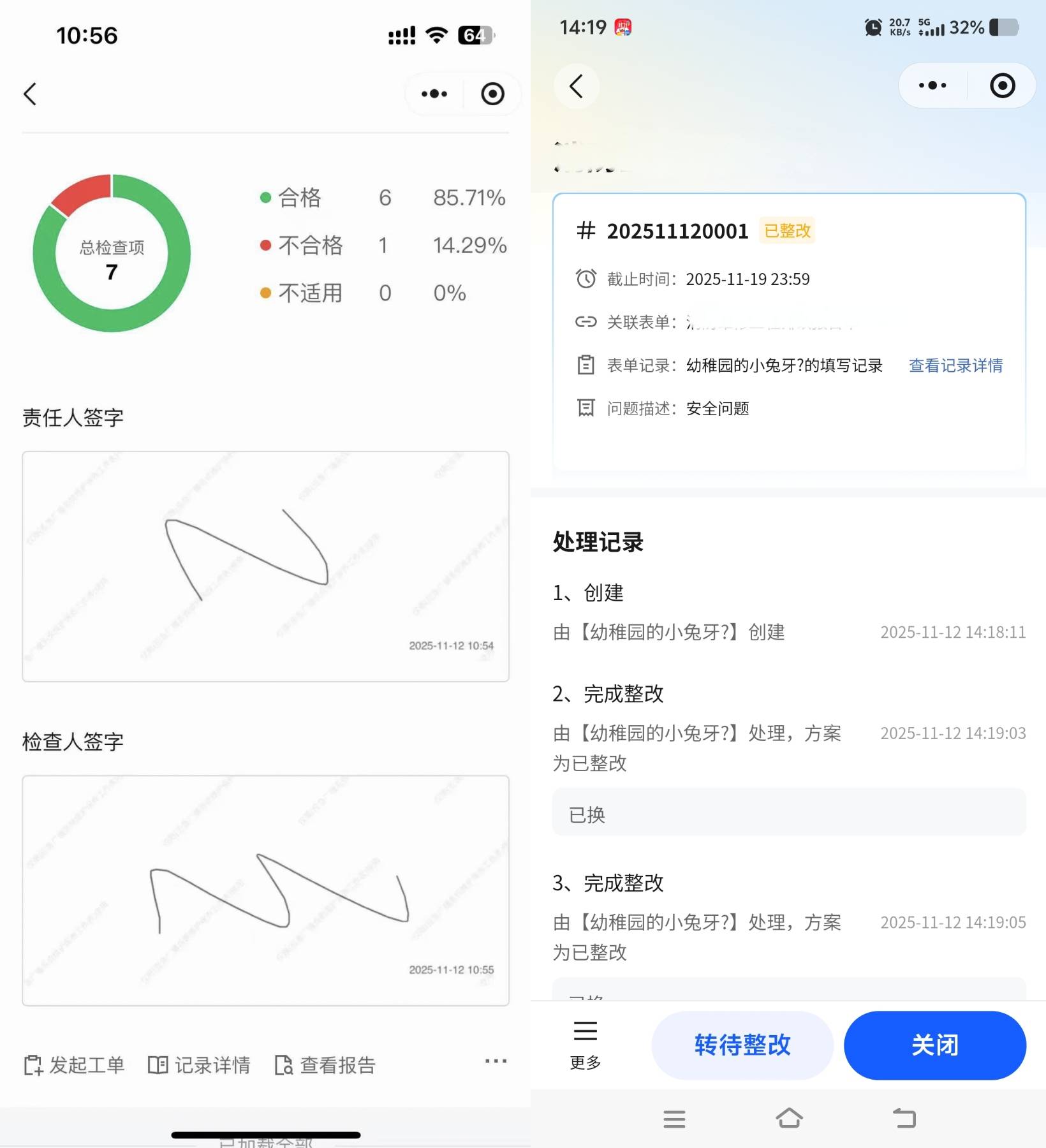Tap the Android home button

(789, 1118)
